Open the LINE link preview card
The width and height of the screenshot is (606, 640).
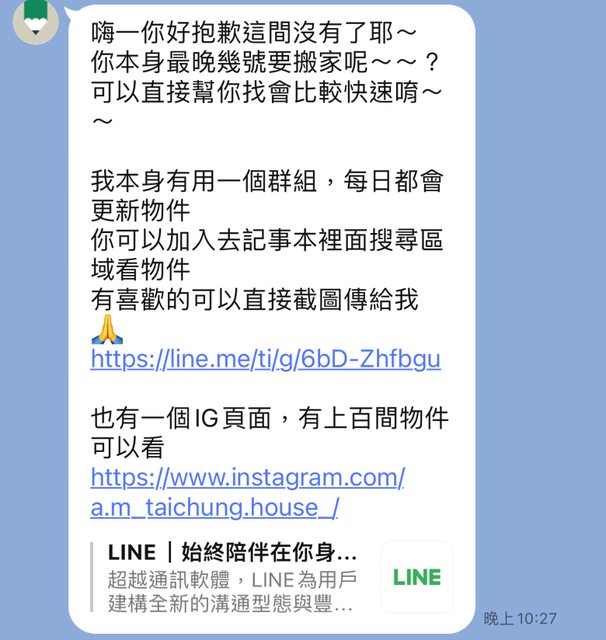(x=270, y=577)
